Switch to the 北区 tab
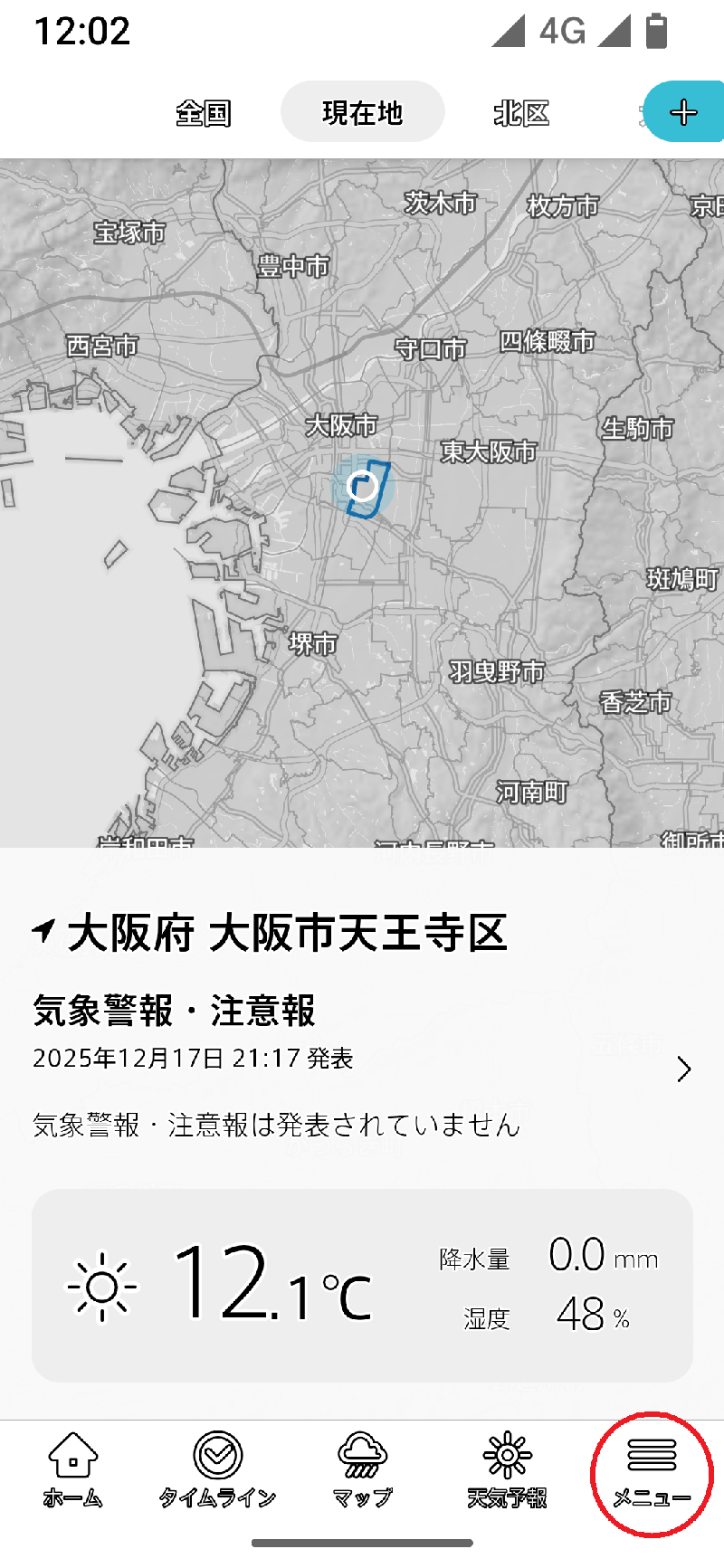Image resolution: width=724 pixels, height=1568 pixels. 521,113
